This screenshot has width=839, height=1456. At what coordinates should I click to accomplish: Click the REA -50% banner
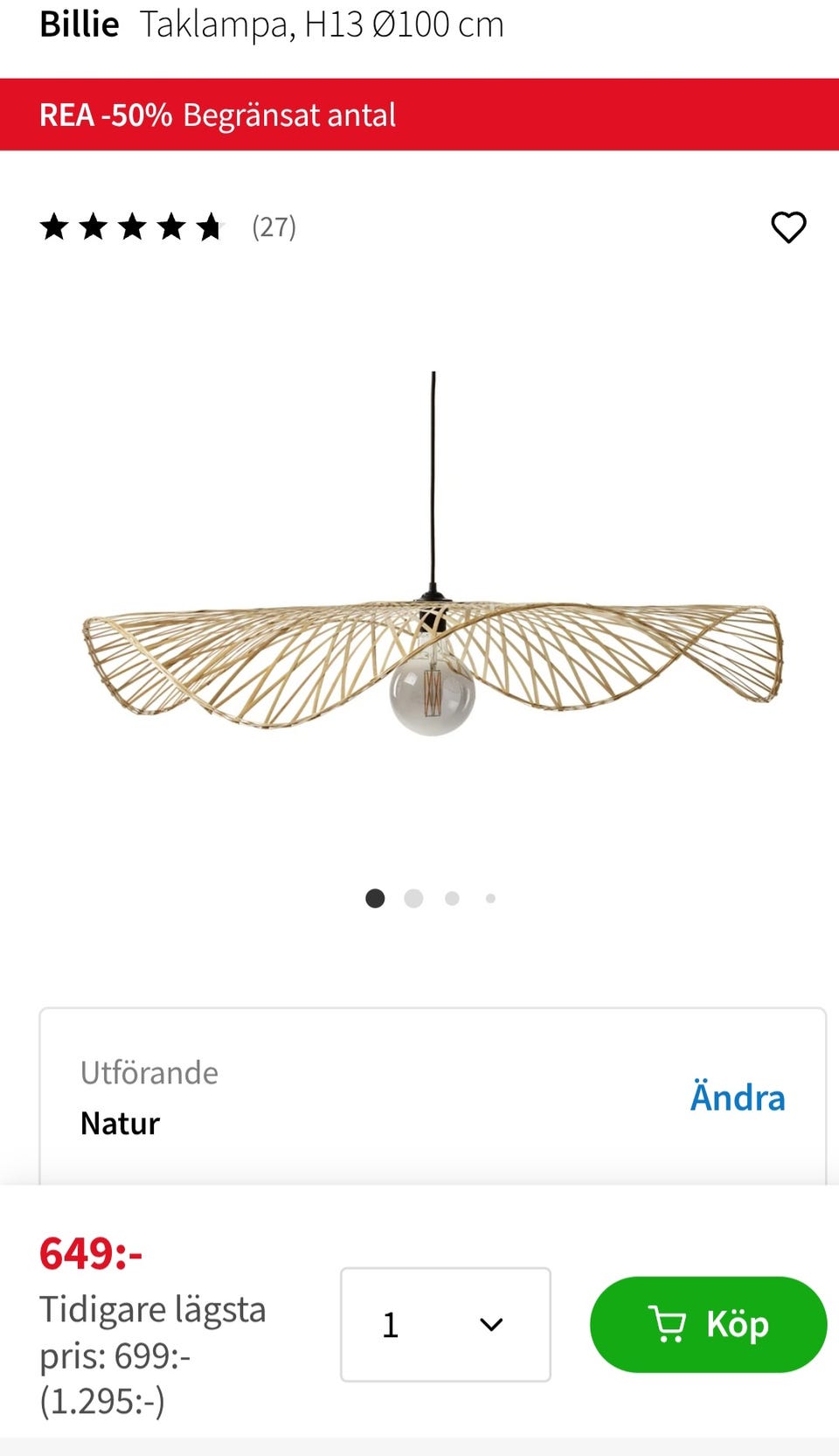[x=218, y=114]
